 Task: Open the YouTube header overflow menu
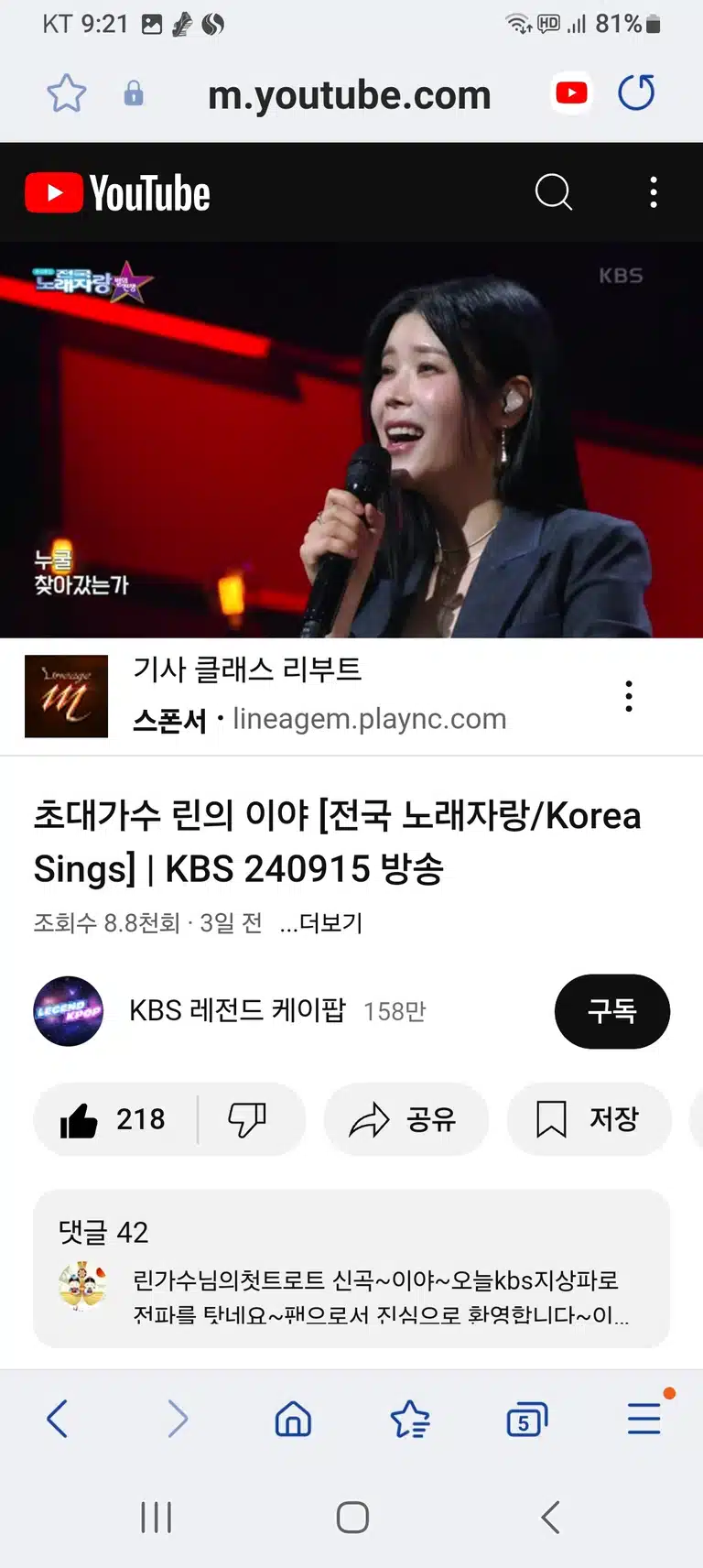(x=653, y=192)
